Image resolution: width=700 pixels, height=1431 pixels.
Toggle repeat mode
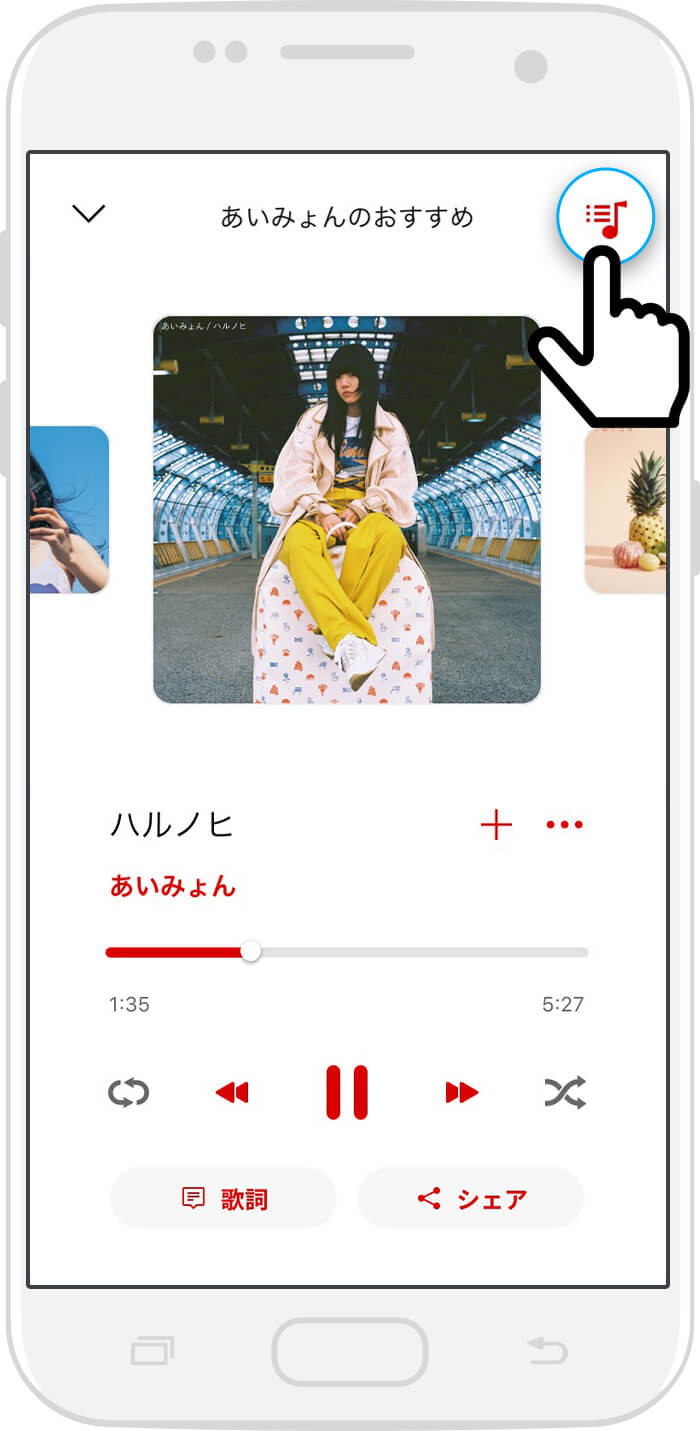129,1092
